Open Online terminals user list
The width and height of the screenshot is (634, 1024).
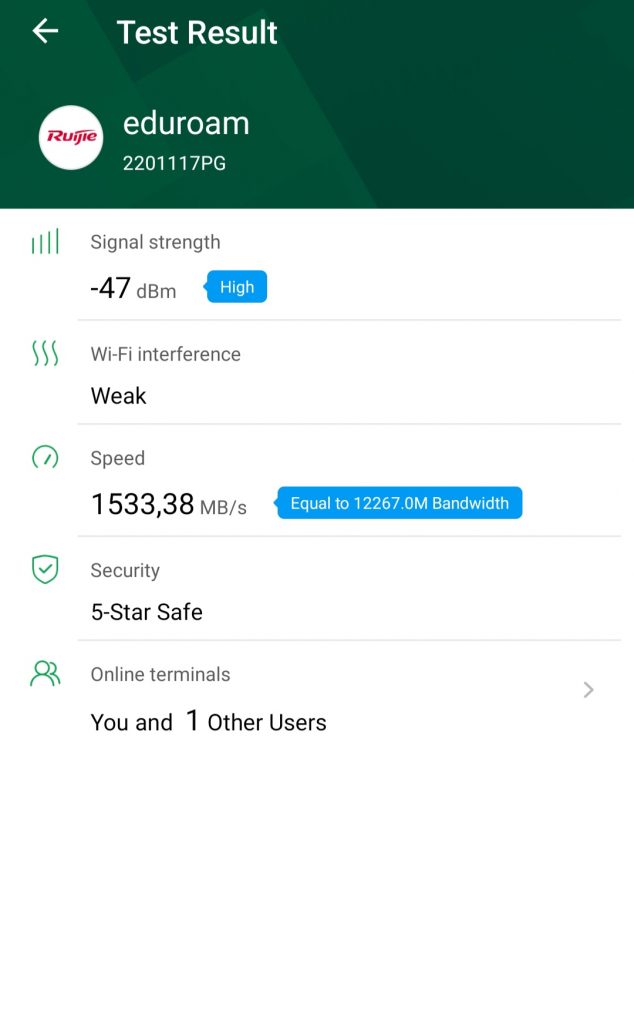[588, 690]
